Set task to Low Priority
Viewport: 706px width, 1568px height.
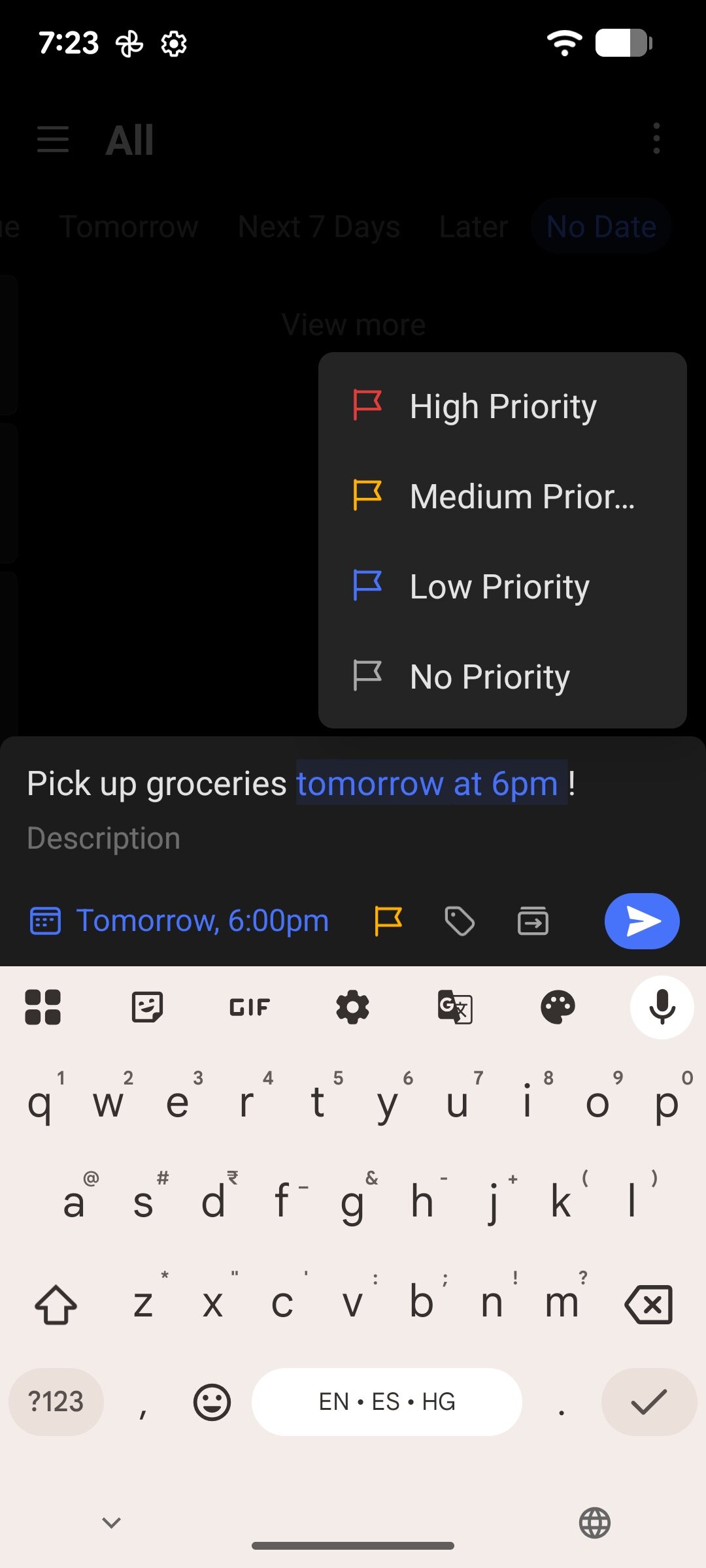(x=502, y=587)
